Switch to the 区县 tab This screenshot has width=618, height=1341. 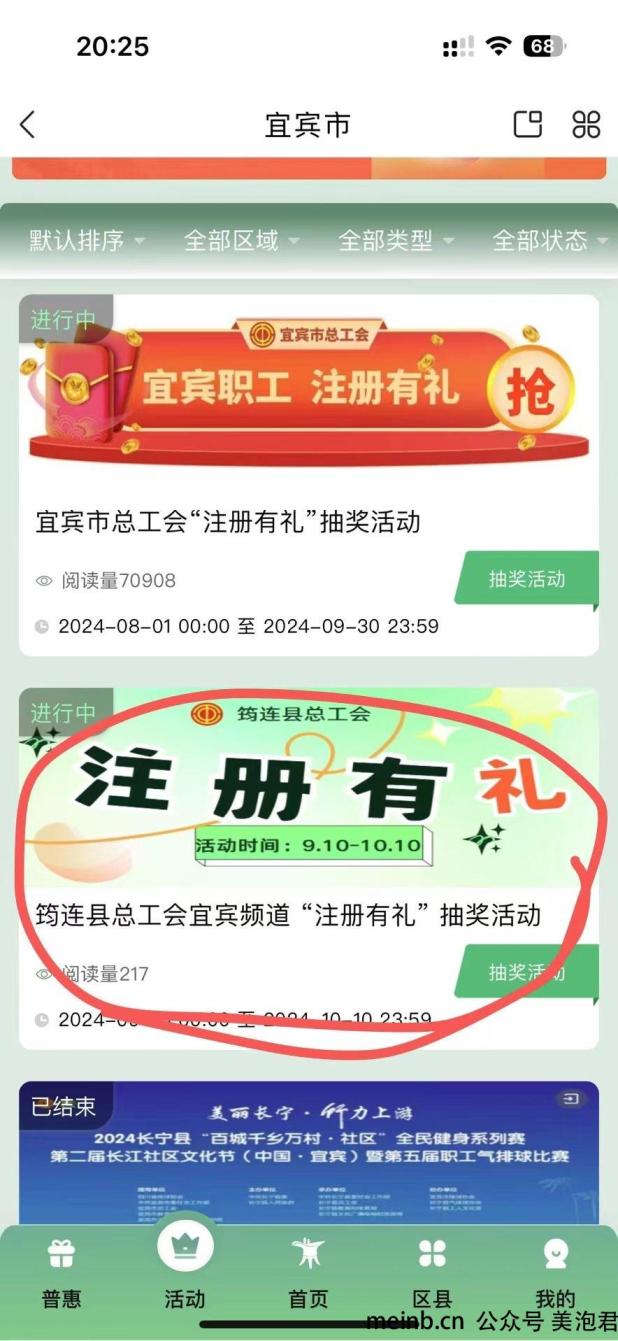click(432, 1271)
